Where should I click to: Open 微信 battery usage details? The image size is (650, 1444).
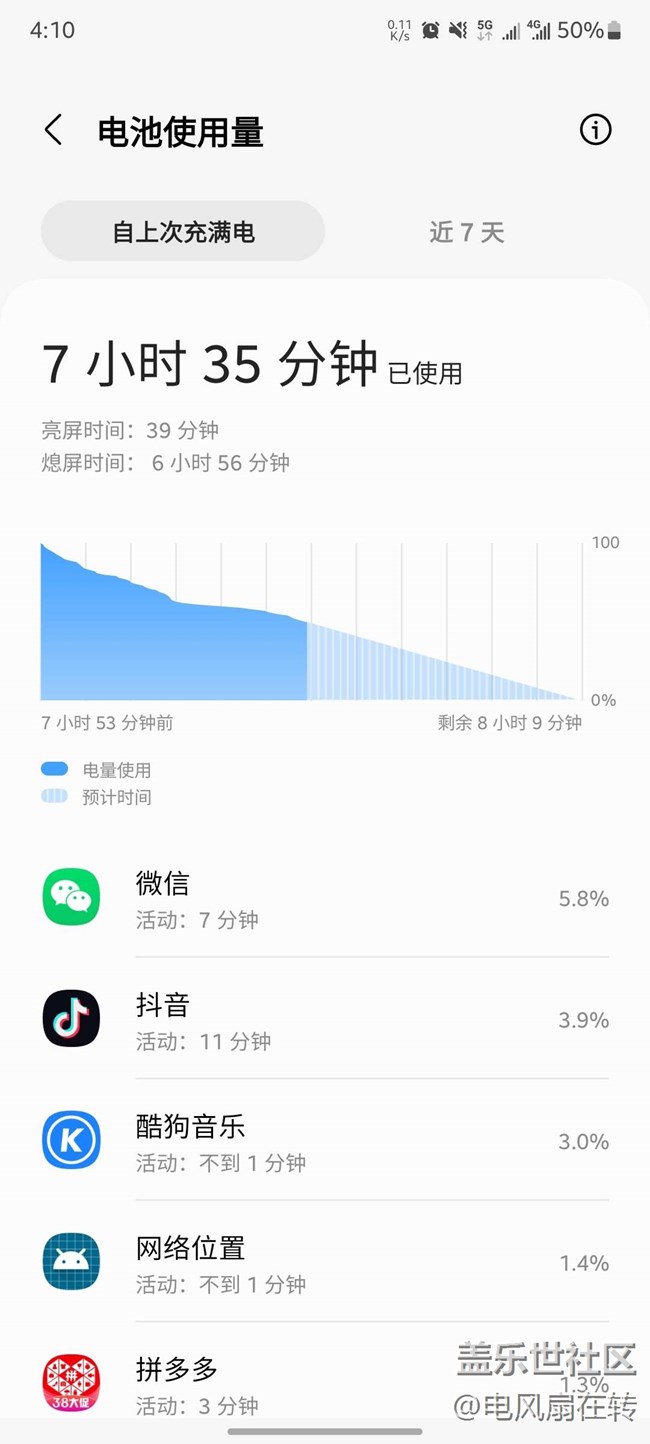click(325, 898)
